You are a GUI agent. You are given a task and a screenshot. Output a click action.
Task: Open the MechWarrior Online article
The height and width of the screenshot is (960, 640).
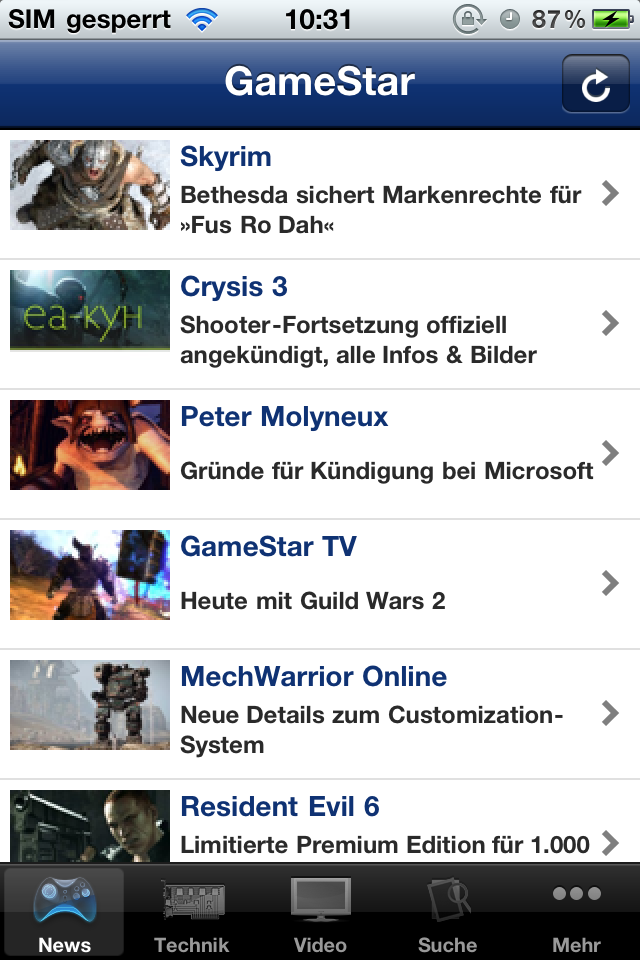coord(320,714)
